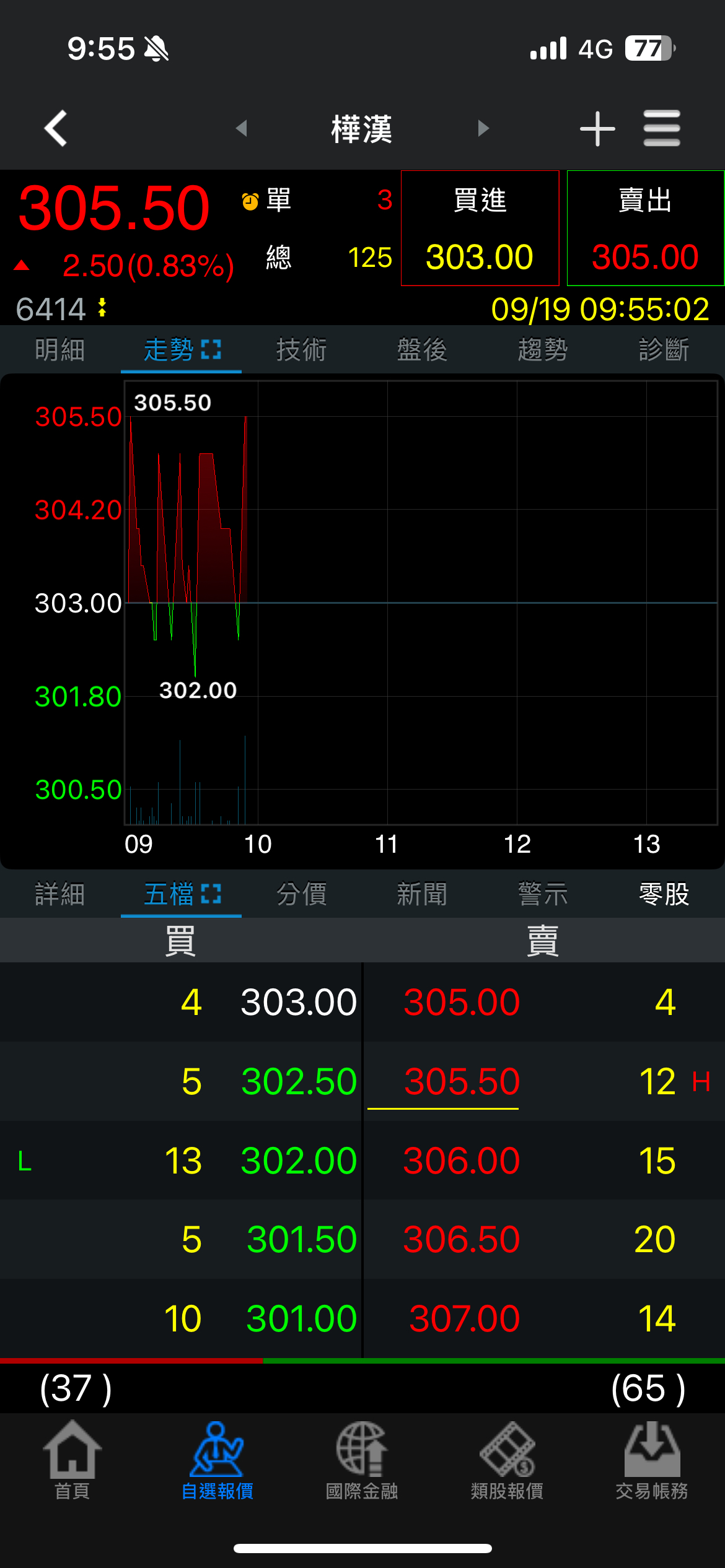
Task: Select the 警示 tab
Action: coord(543,894)
